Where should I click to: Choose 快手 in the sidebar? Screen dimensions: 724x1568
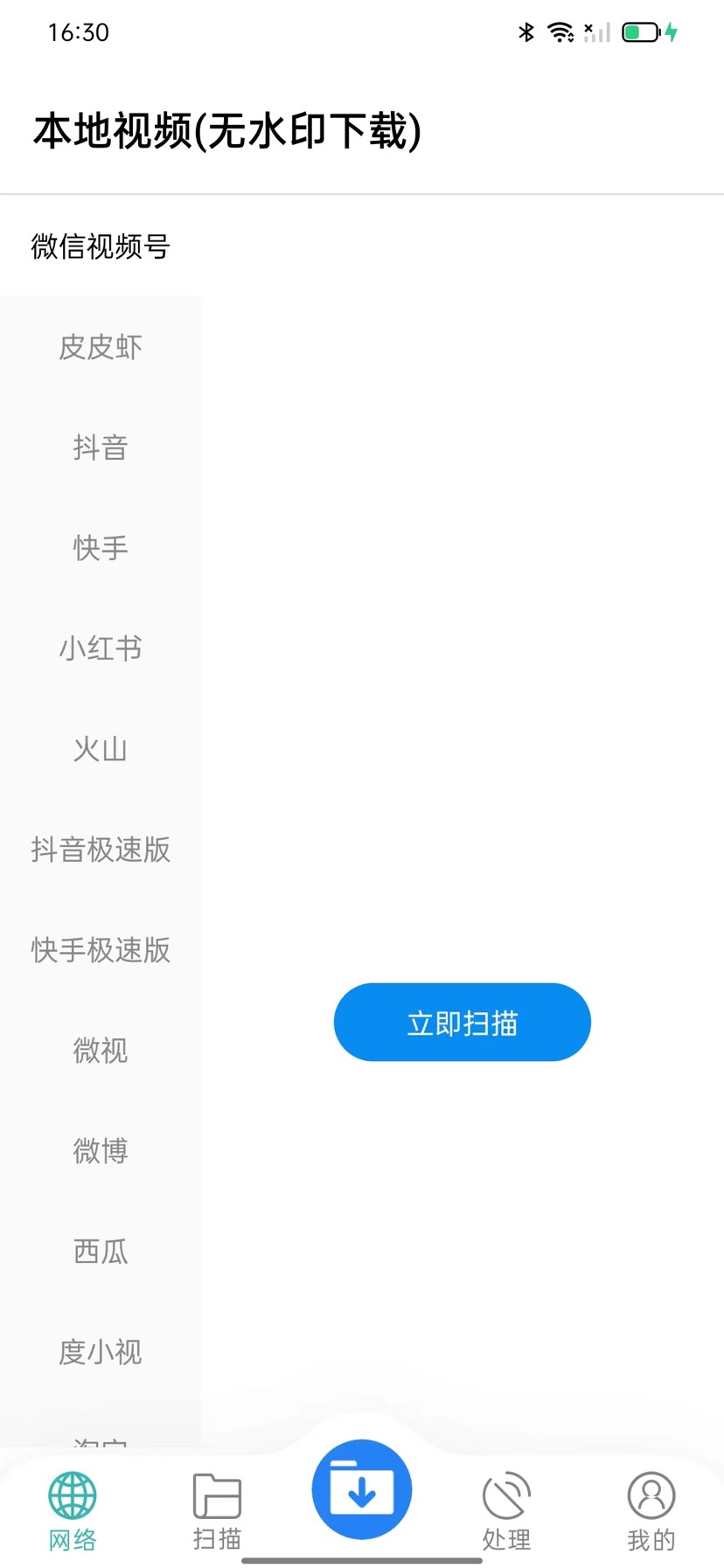click(101, 548)
